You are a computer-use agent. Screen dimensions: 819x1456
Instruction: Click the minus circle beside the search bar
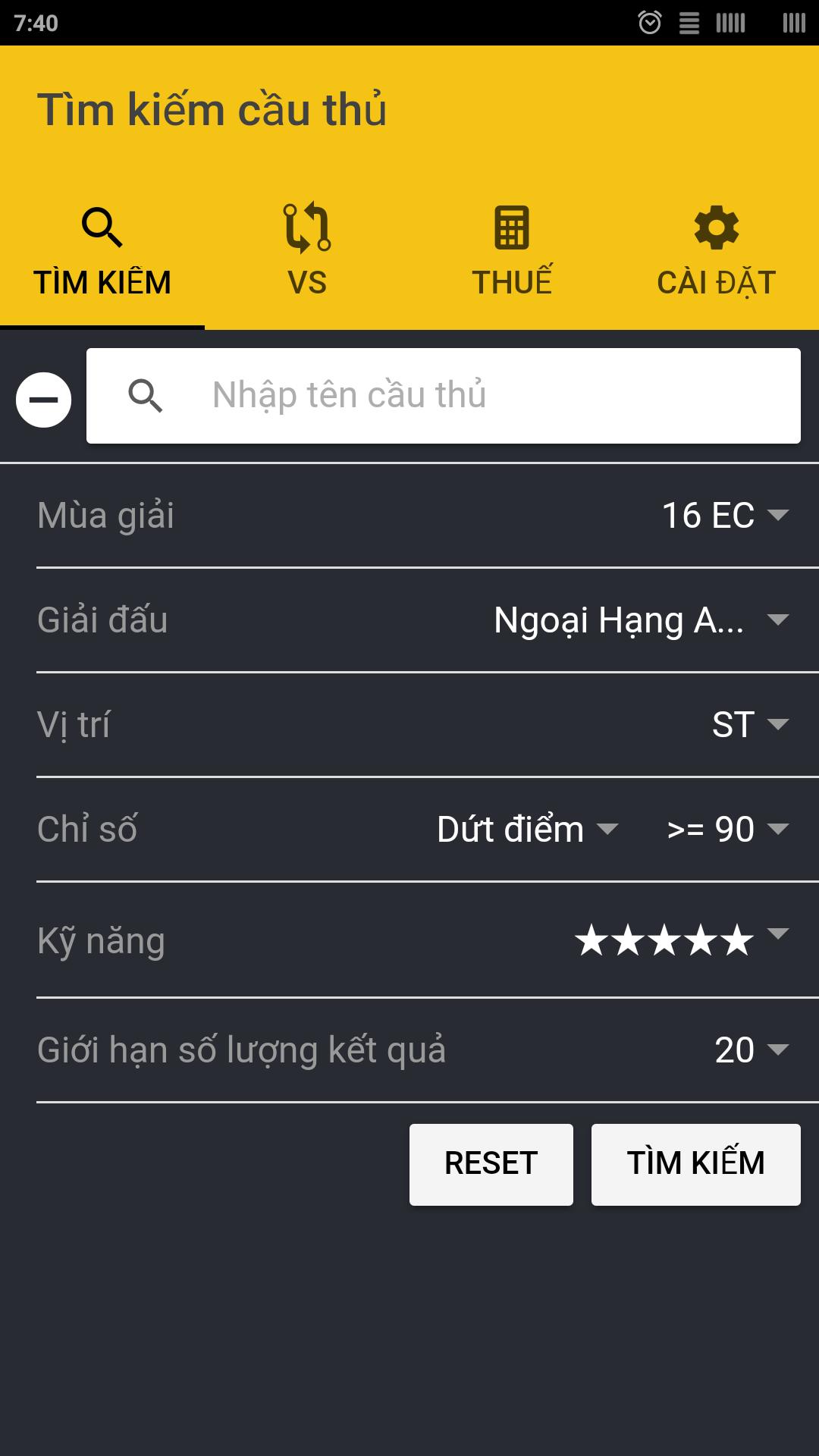click(x=43, y=397)
